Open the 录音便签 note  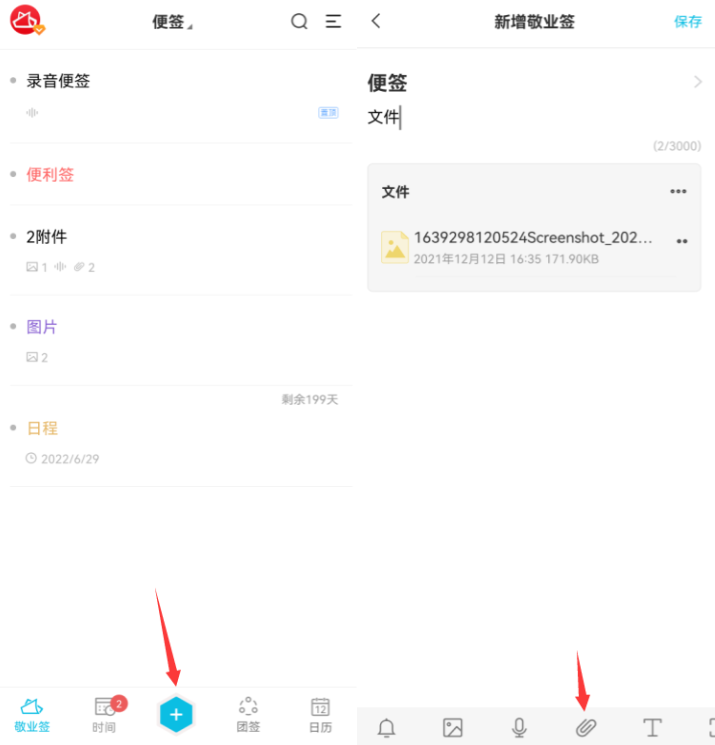pos(58,81)
